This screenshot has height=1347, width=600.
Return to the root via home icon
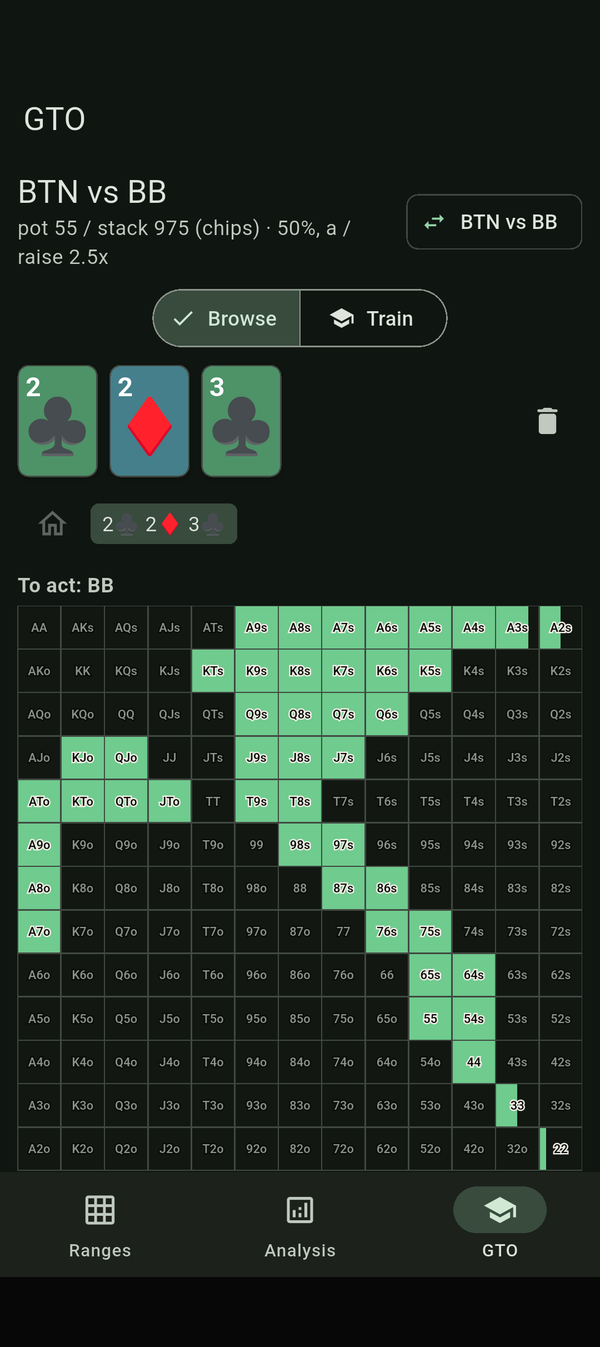tap(52, 524)
